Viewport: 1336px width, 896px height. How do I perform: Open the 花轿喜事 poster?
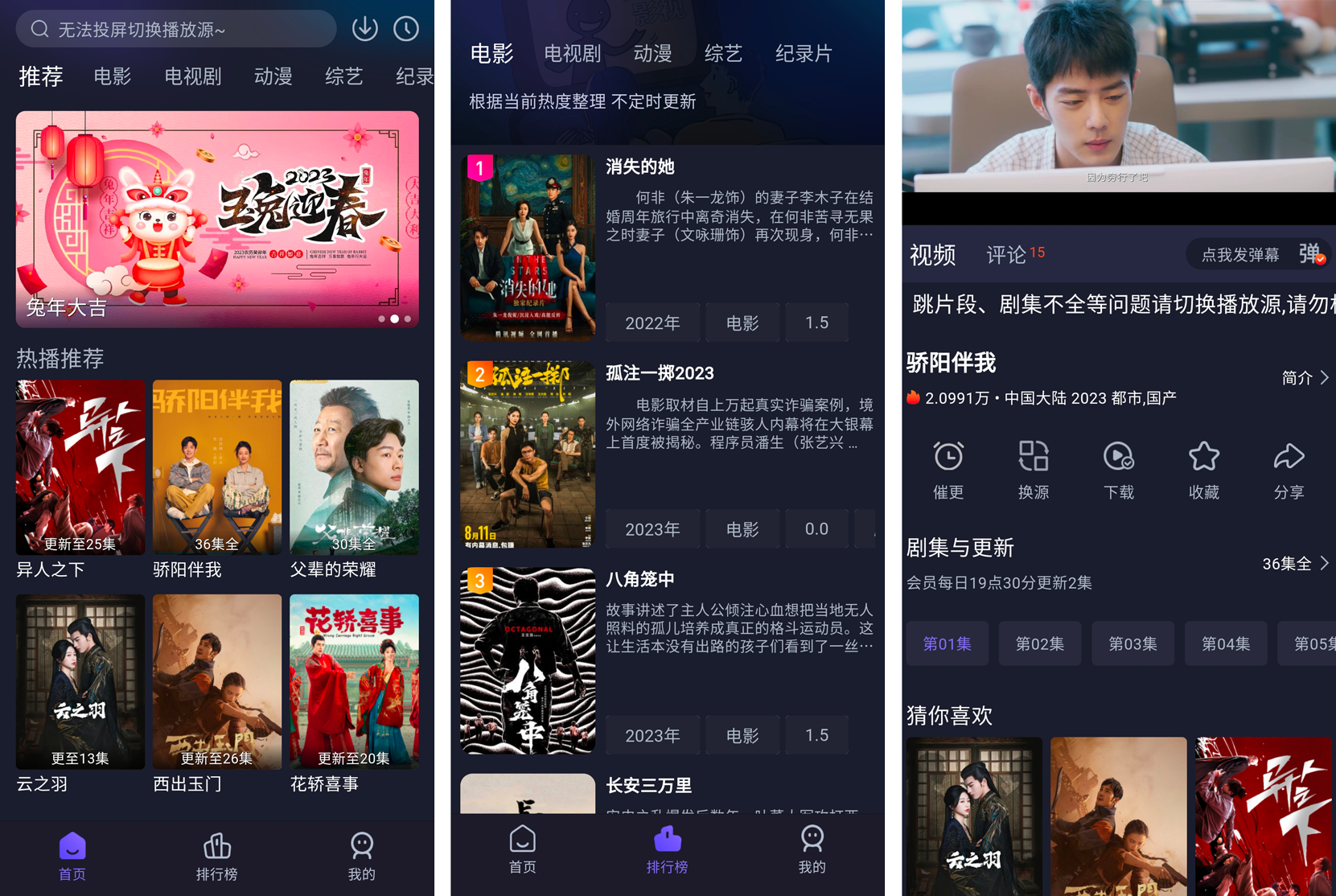pos(354,682)
